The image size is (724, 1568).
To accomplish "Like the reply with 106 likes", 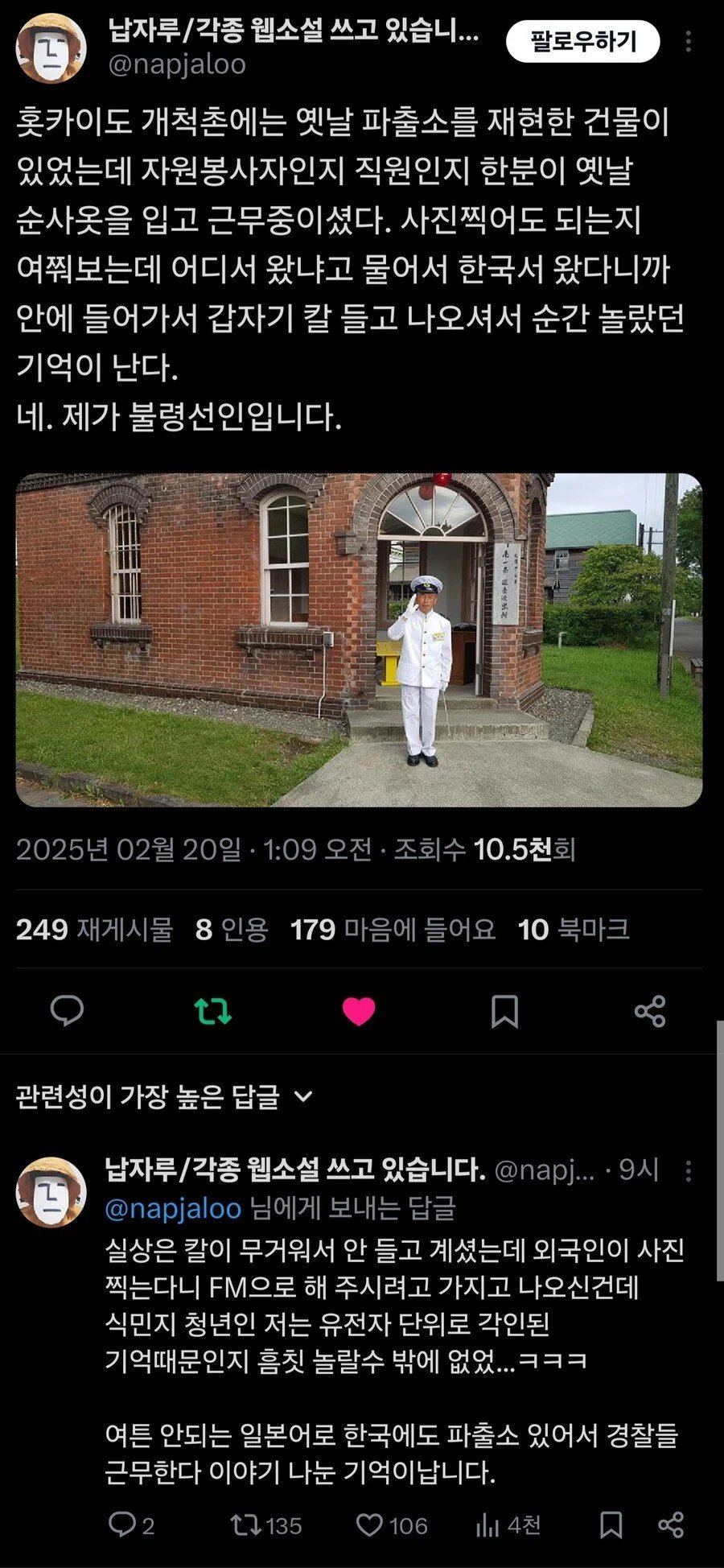I will point(391,1525).
